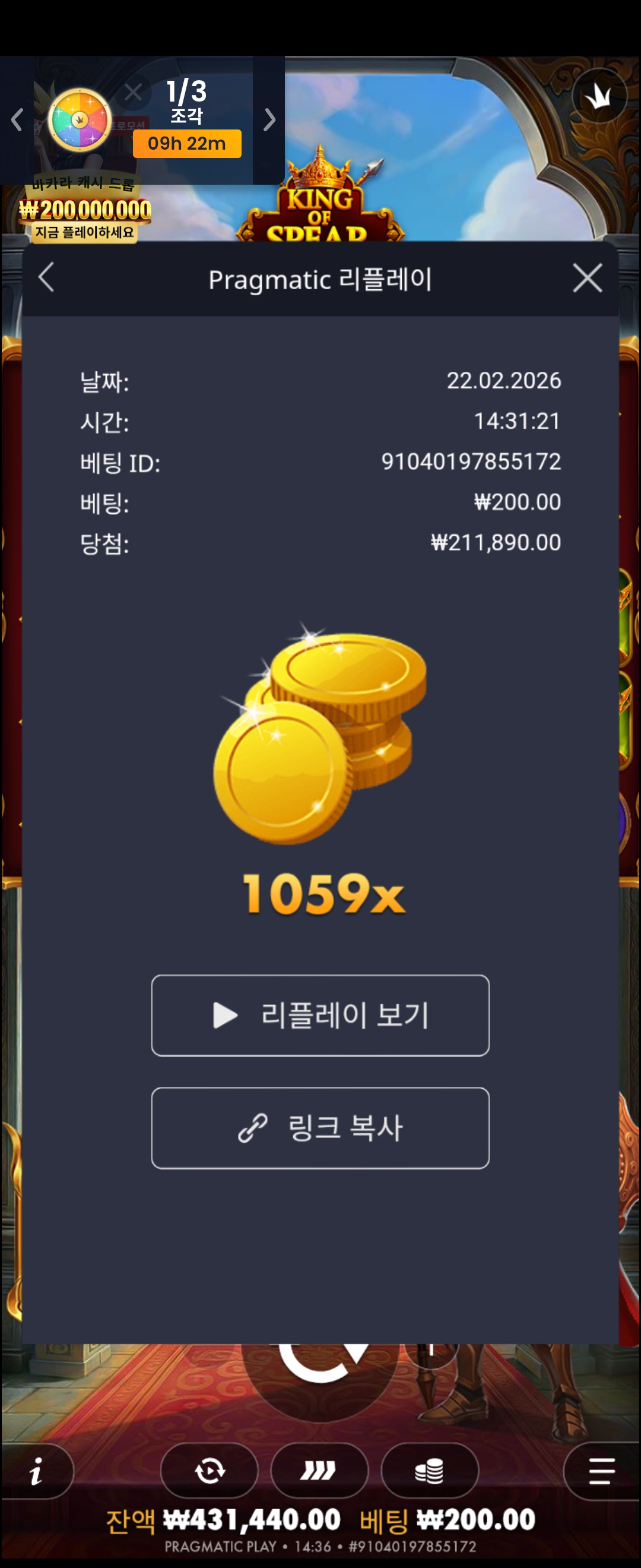Toggle the turbo spin arrows
This screenshot has width=641, height=1568.
319,1471
